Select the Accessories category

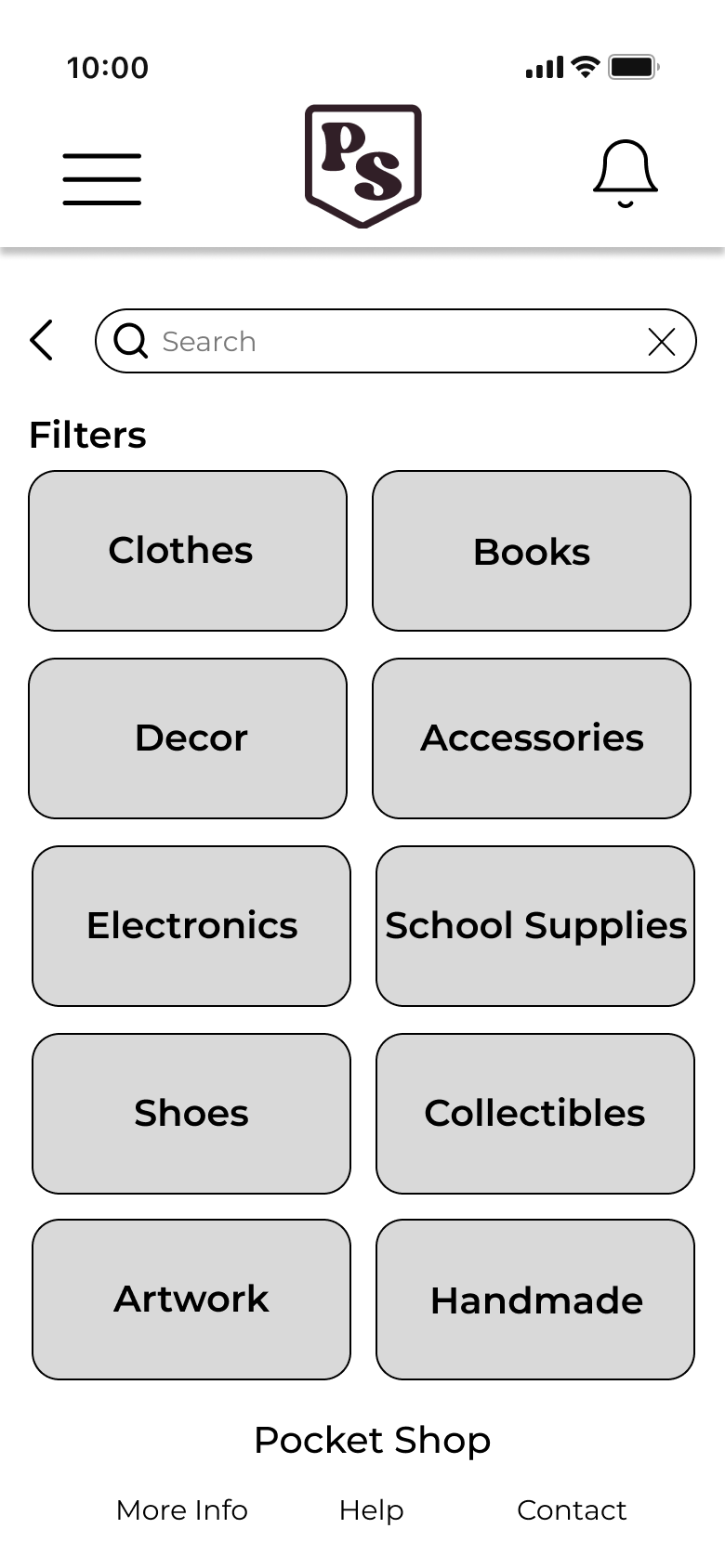[x=532, y=738]
